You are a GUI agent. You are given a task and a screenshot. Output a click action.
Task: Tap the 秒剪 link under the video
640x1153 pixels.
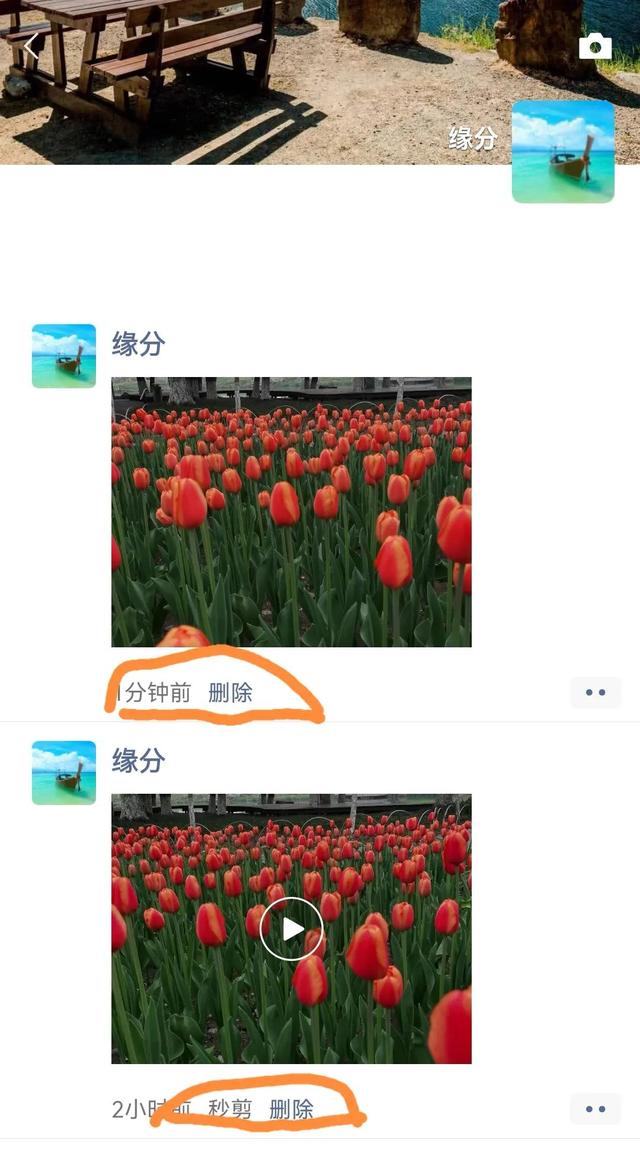tap(230, 1108)
